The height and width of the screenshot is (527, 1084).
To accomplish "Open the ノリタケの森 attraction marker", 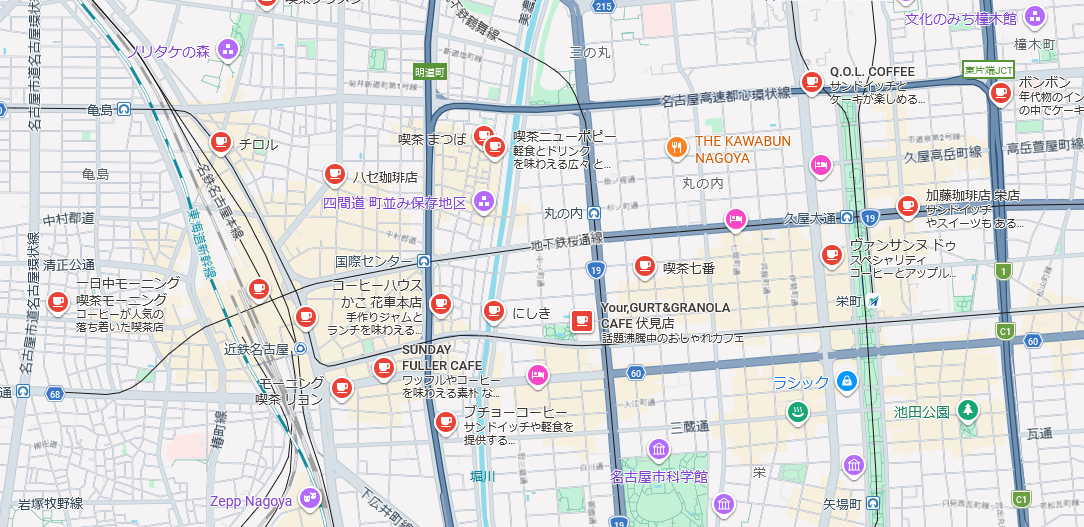I will (x=228, y=50).
